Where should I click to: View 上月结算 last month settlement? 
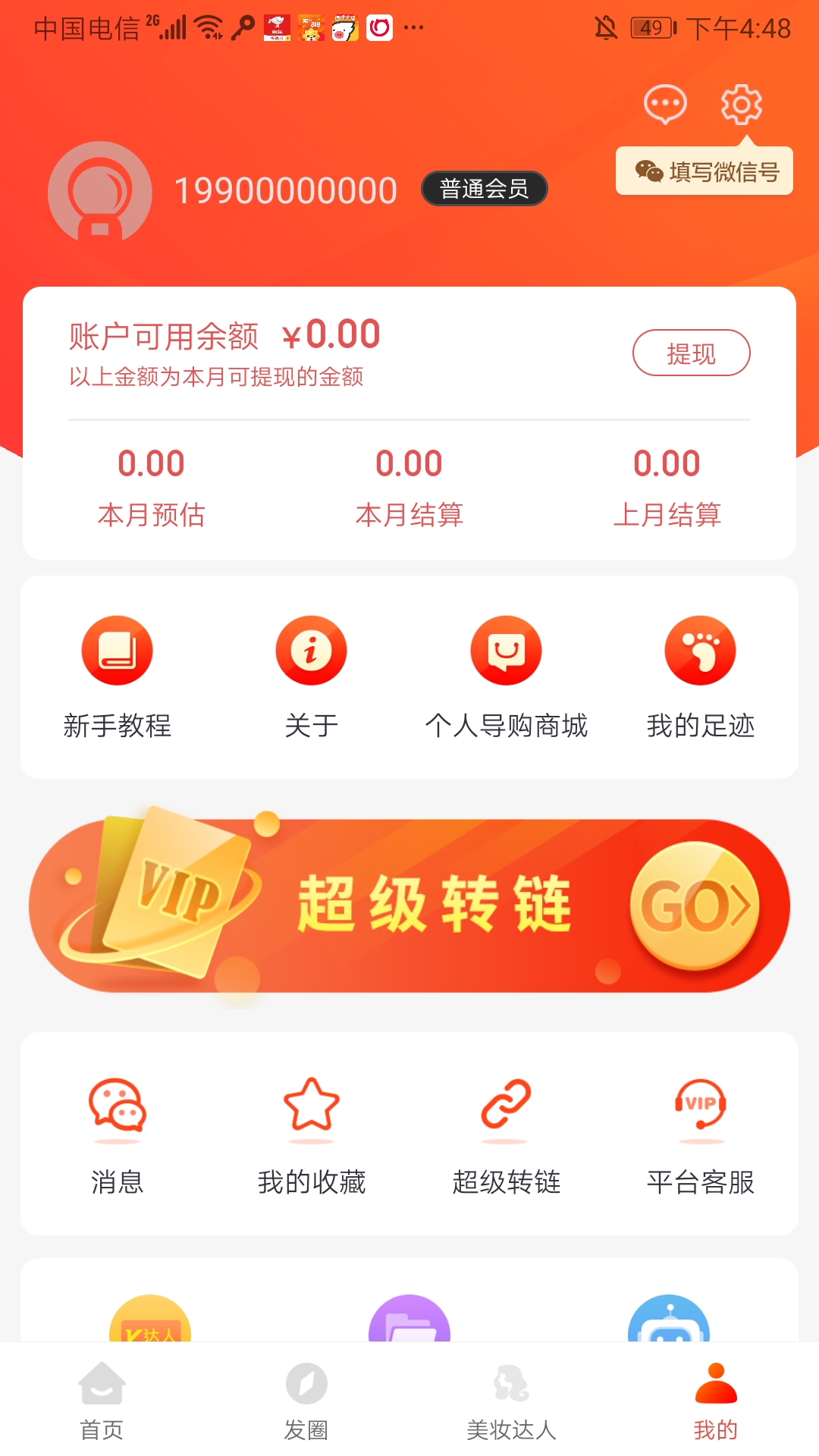click(x=667, y=486)
